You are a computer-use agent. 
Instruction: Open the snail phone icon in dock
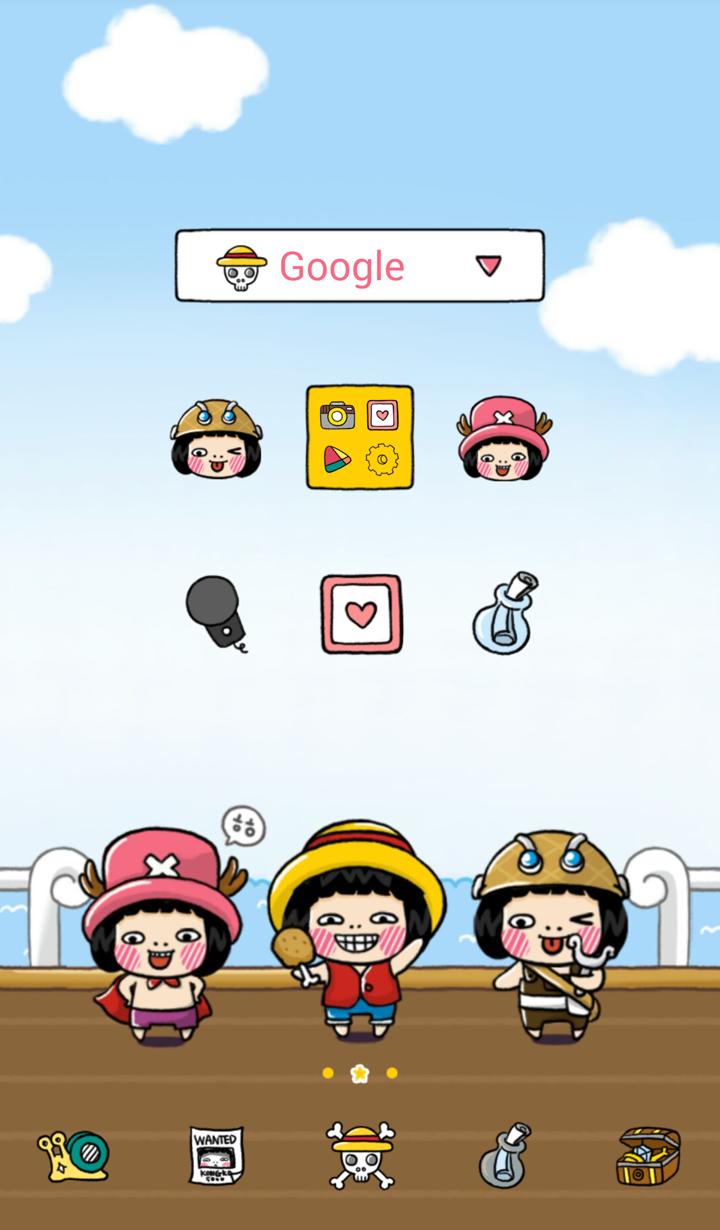tap(73, 1156)
